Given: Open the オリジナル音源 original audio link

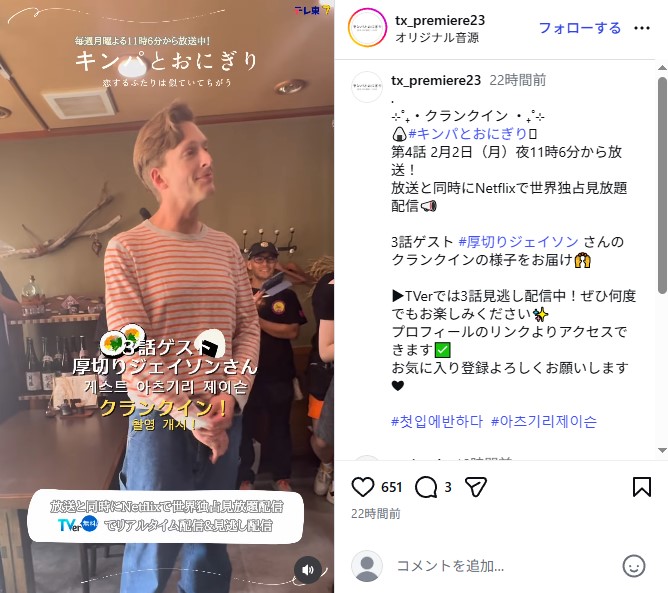Looking at the screenshot, I should (436, 38).
